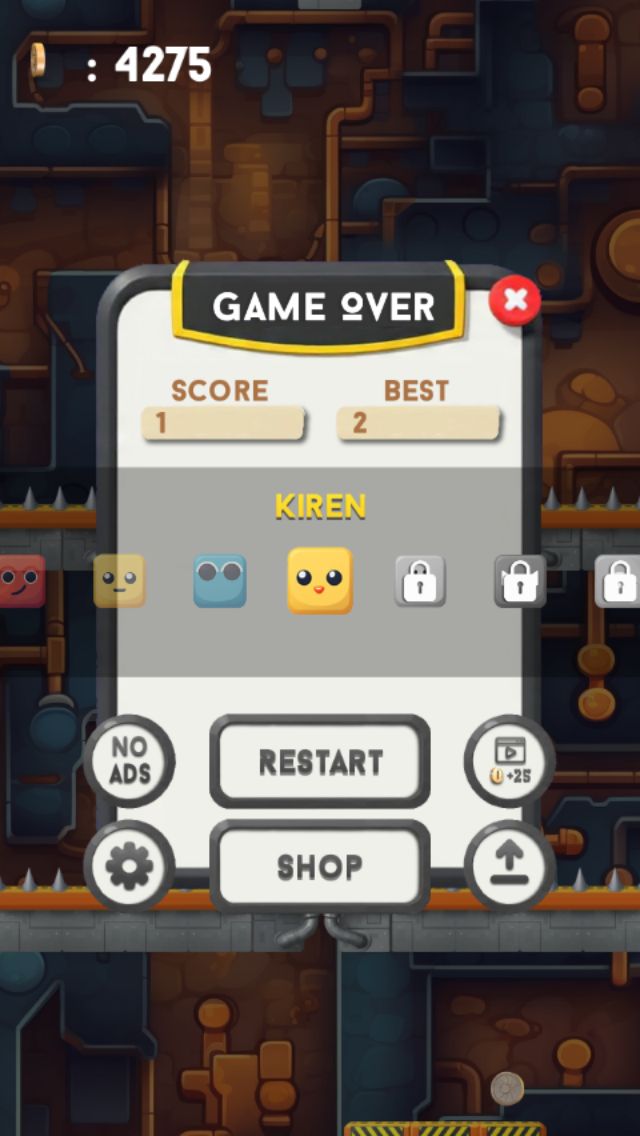Choose the faded yellow smiling character
The height and width of the screenshot is (1136, 640).
tap(120, 581)
